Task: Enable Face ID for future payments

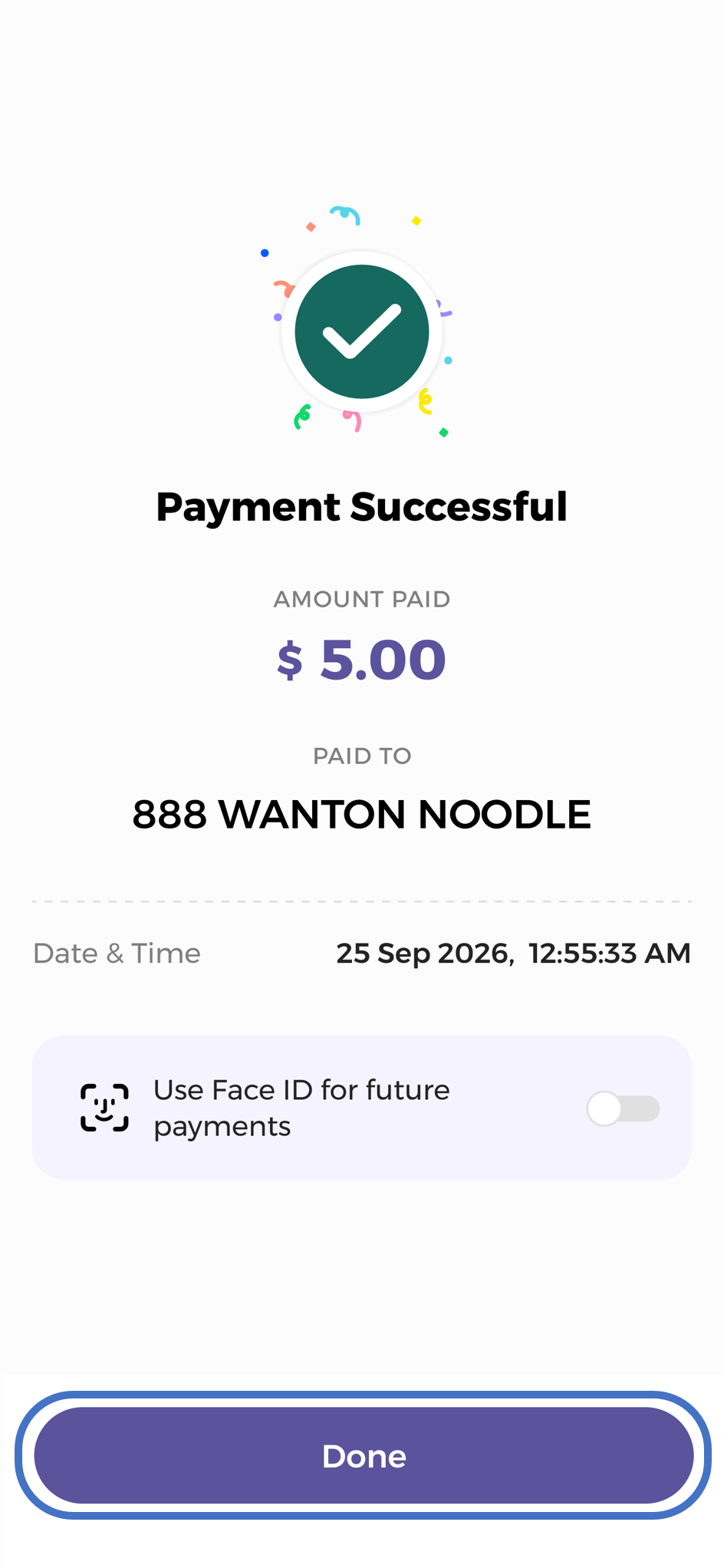Action: point(623,1108)
